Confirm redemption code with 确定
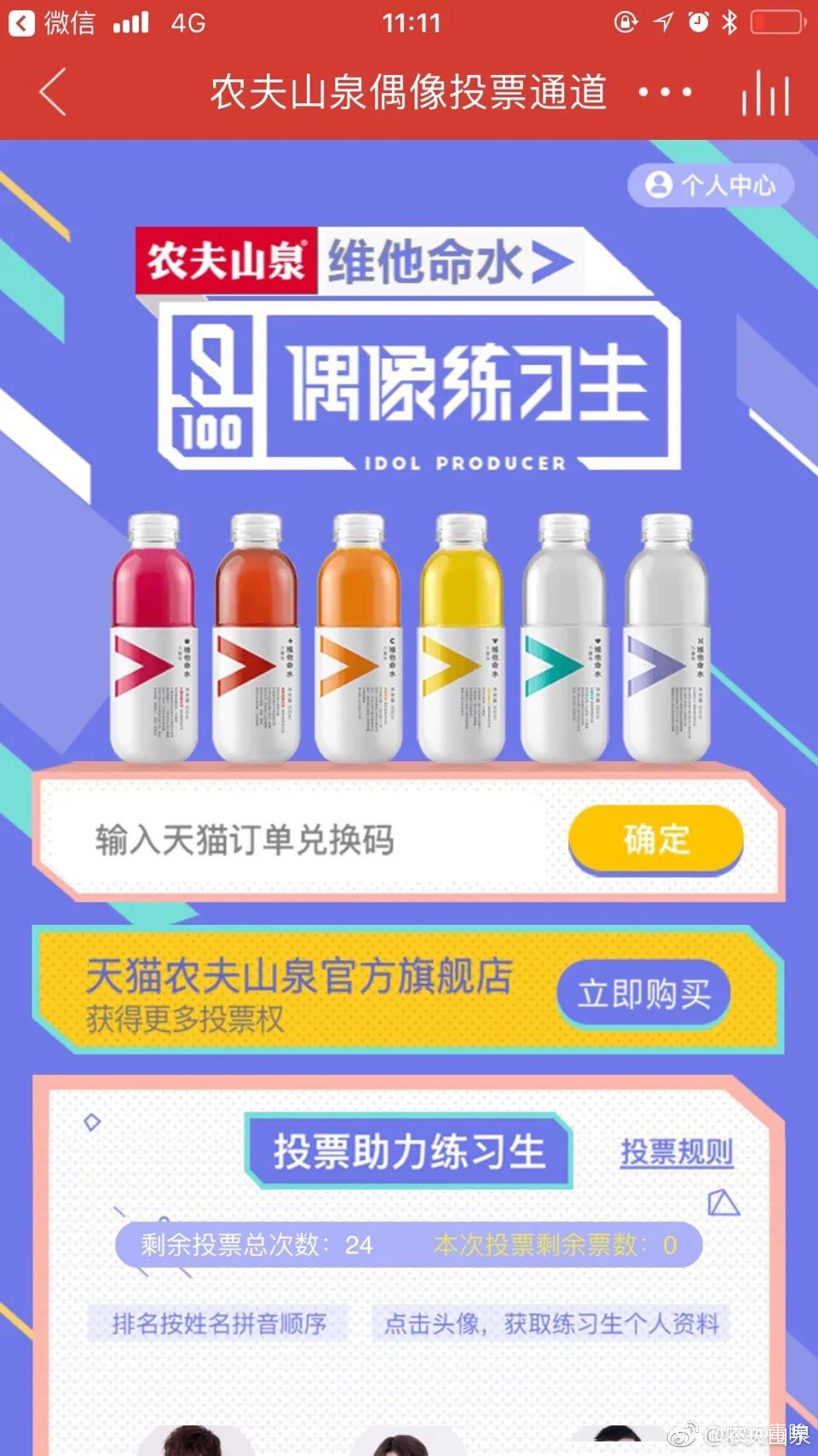This screenshot has width=818, height=1456. 655,840
